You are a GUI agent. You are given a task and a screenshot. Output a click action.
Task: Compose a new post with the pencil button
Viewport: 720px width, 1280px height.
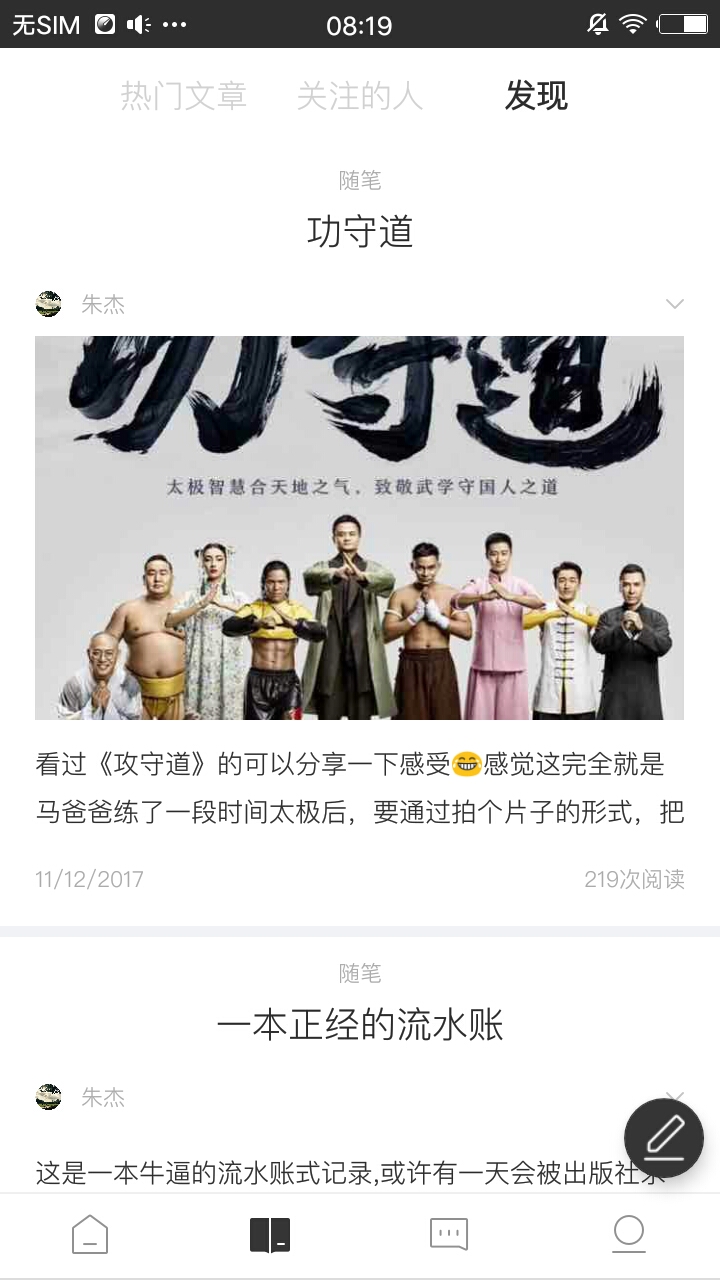[664, 1138]
